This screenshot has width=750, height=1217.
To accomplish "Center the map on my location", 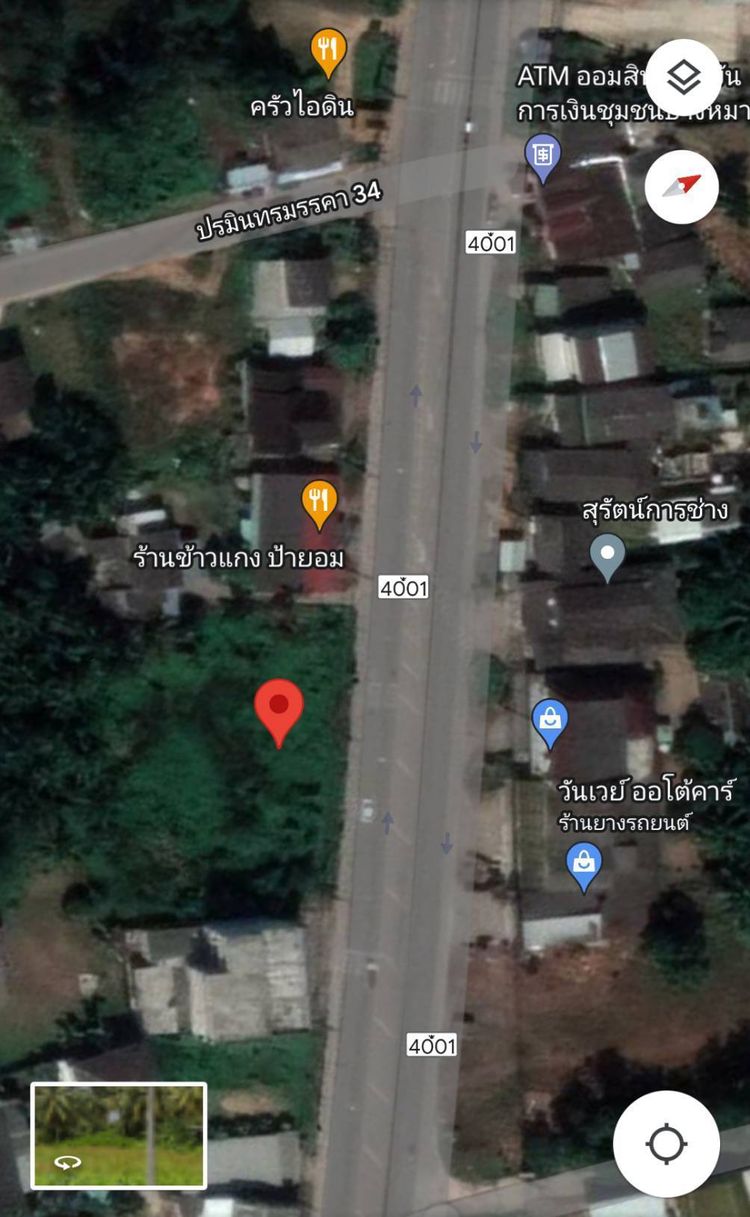I will coord(666,1143).
